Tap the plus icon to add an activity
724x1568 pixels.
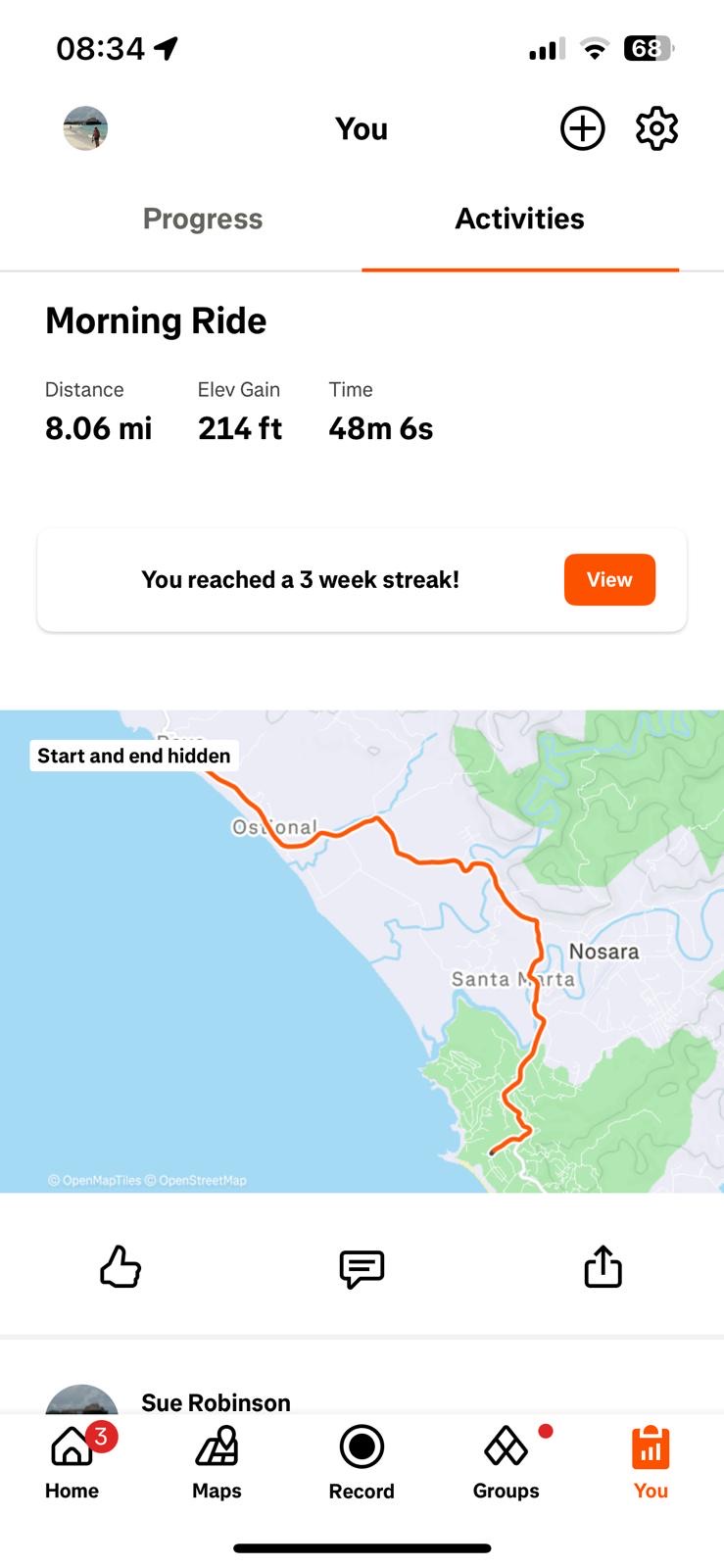click(582, 128)
